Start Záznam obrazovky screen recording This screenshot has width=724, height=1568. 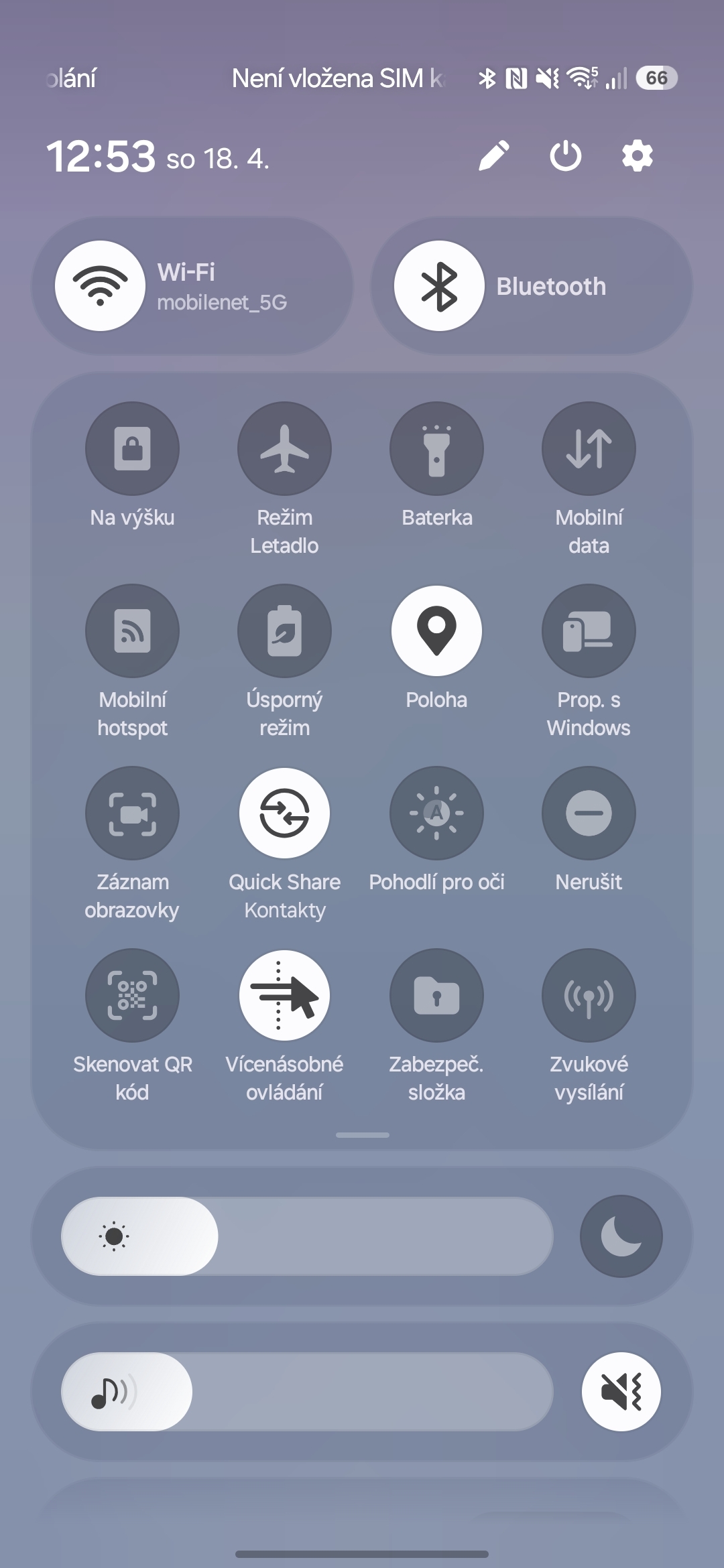click(x=132, y=813)
